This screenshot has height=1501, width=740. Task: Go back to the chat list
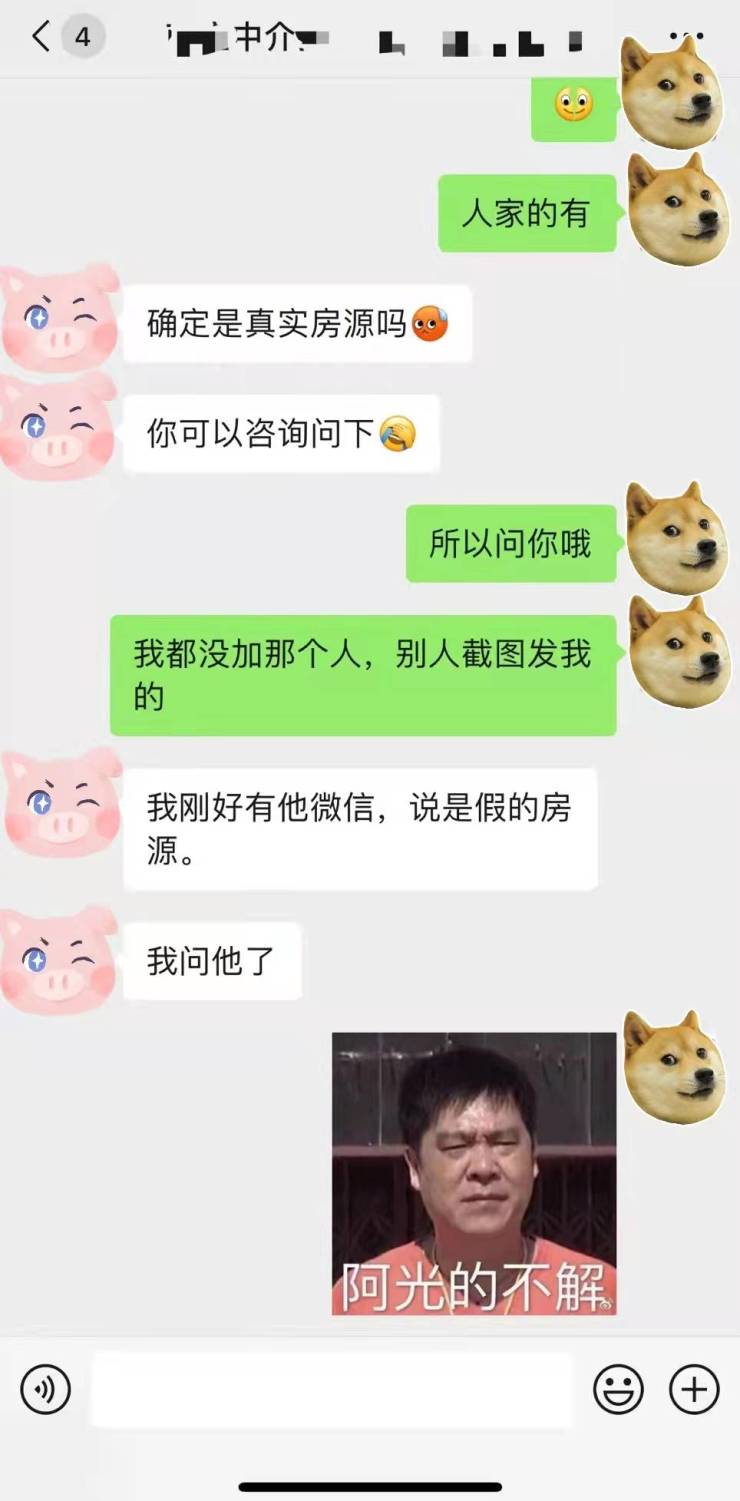tap(40, 38)
